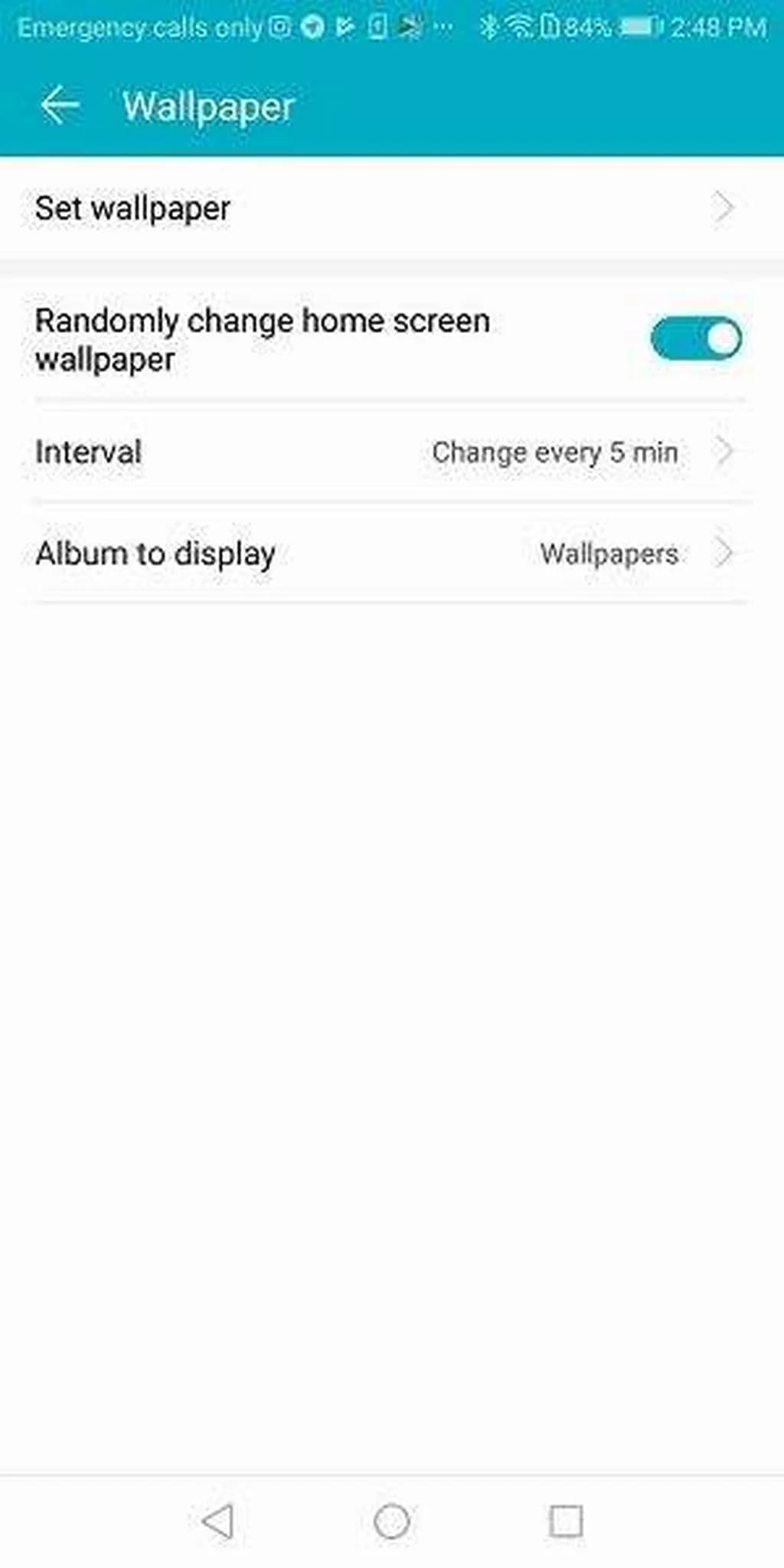Open Album to display option
Viewport: 784px width, 1568px height.
pyautogui.click(x=383, y=553)
